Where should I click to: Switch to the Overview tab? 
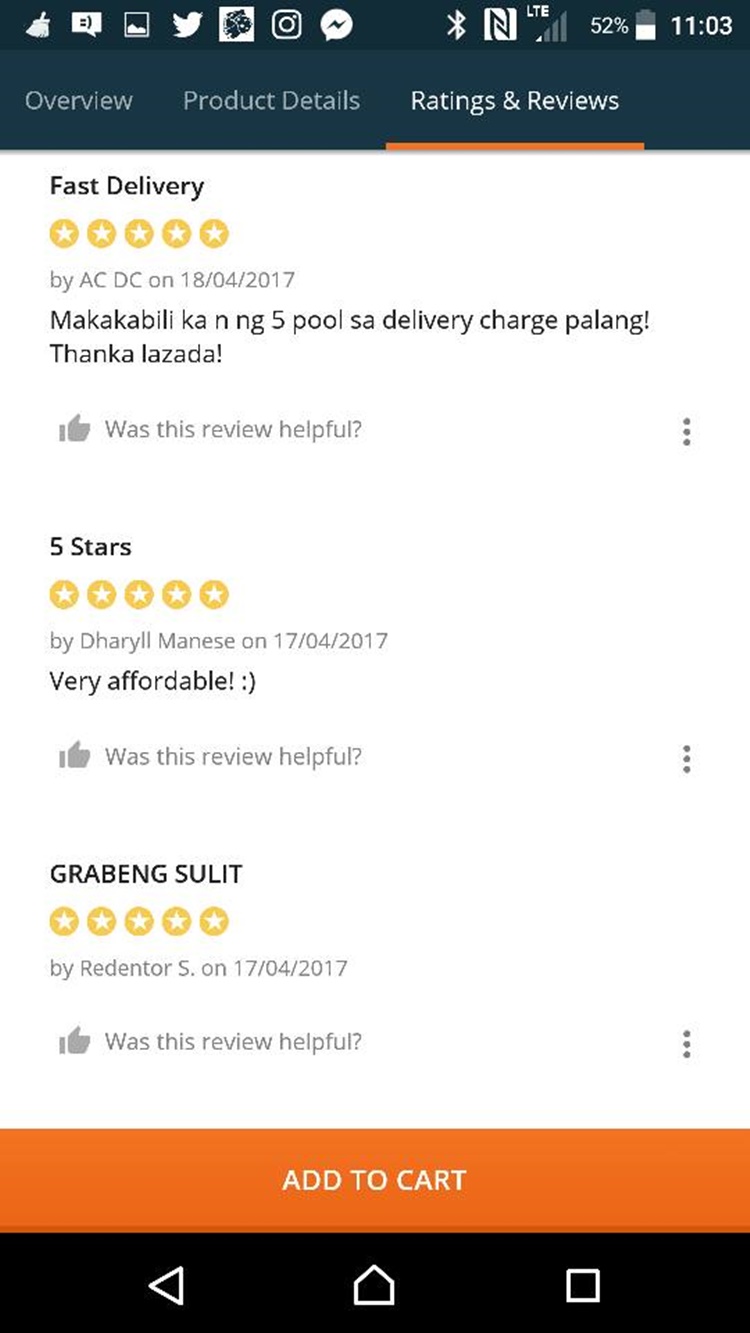(78, 101)
